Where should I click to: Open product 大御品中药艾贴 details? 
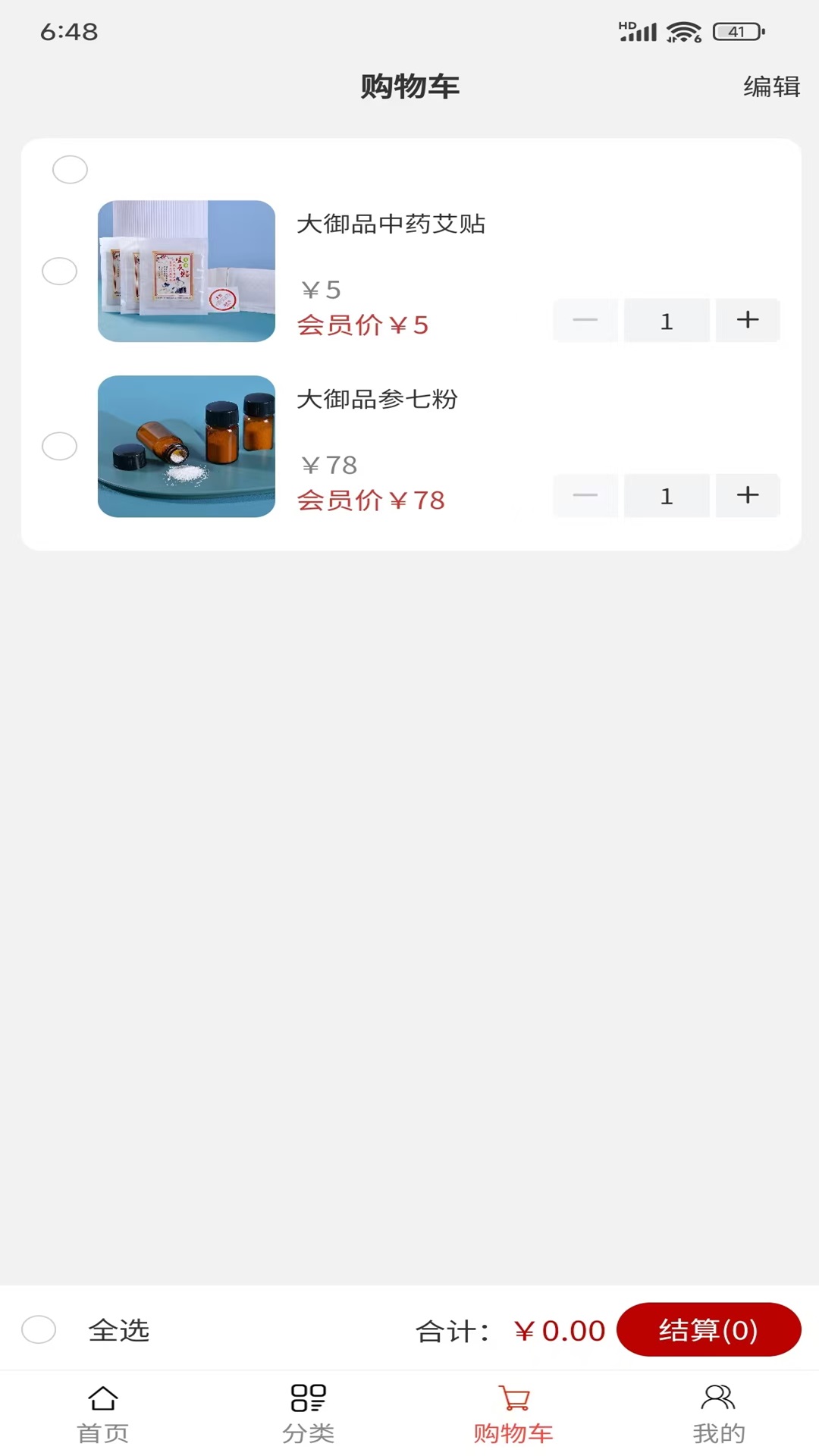click(x=392, y=224)
